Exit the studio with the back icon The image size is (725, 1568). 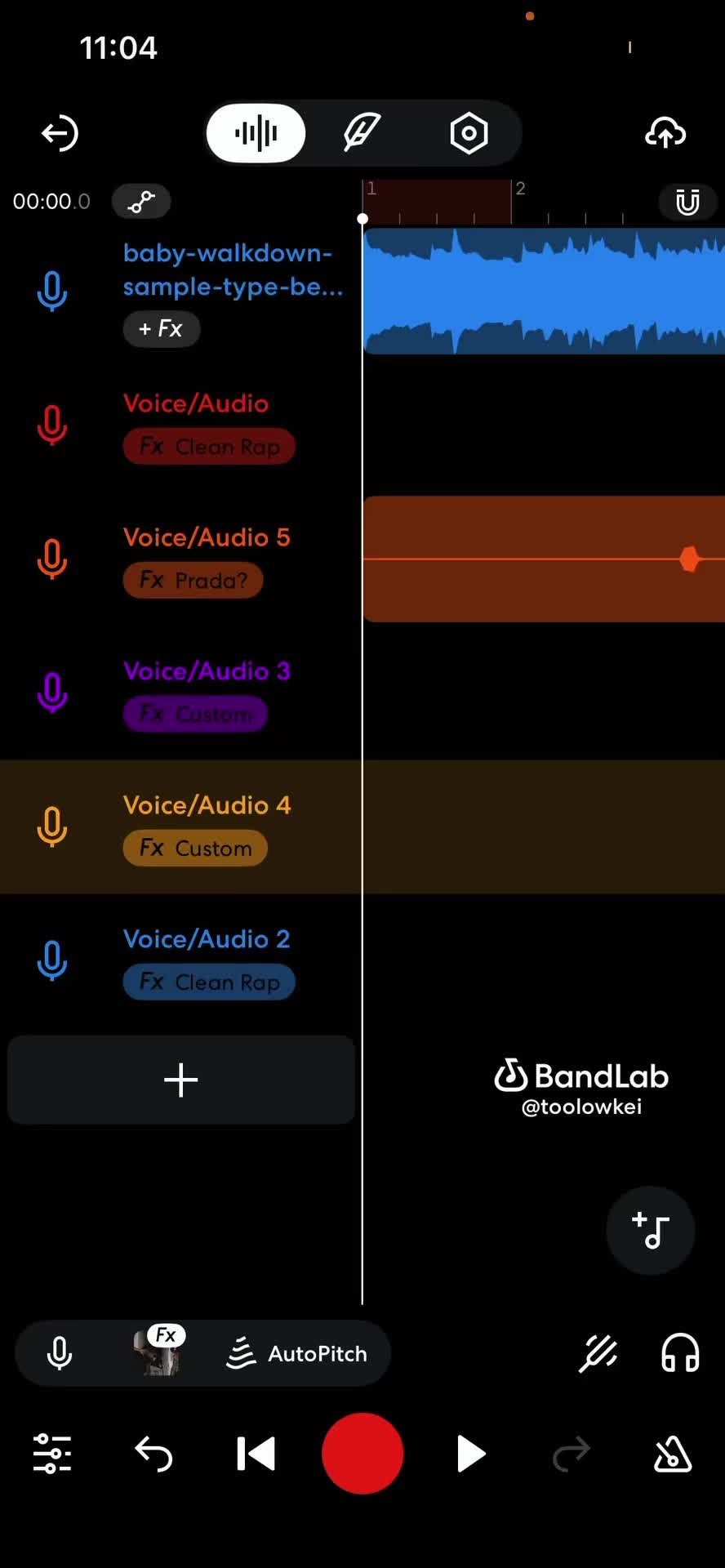(60, 133)
